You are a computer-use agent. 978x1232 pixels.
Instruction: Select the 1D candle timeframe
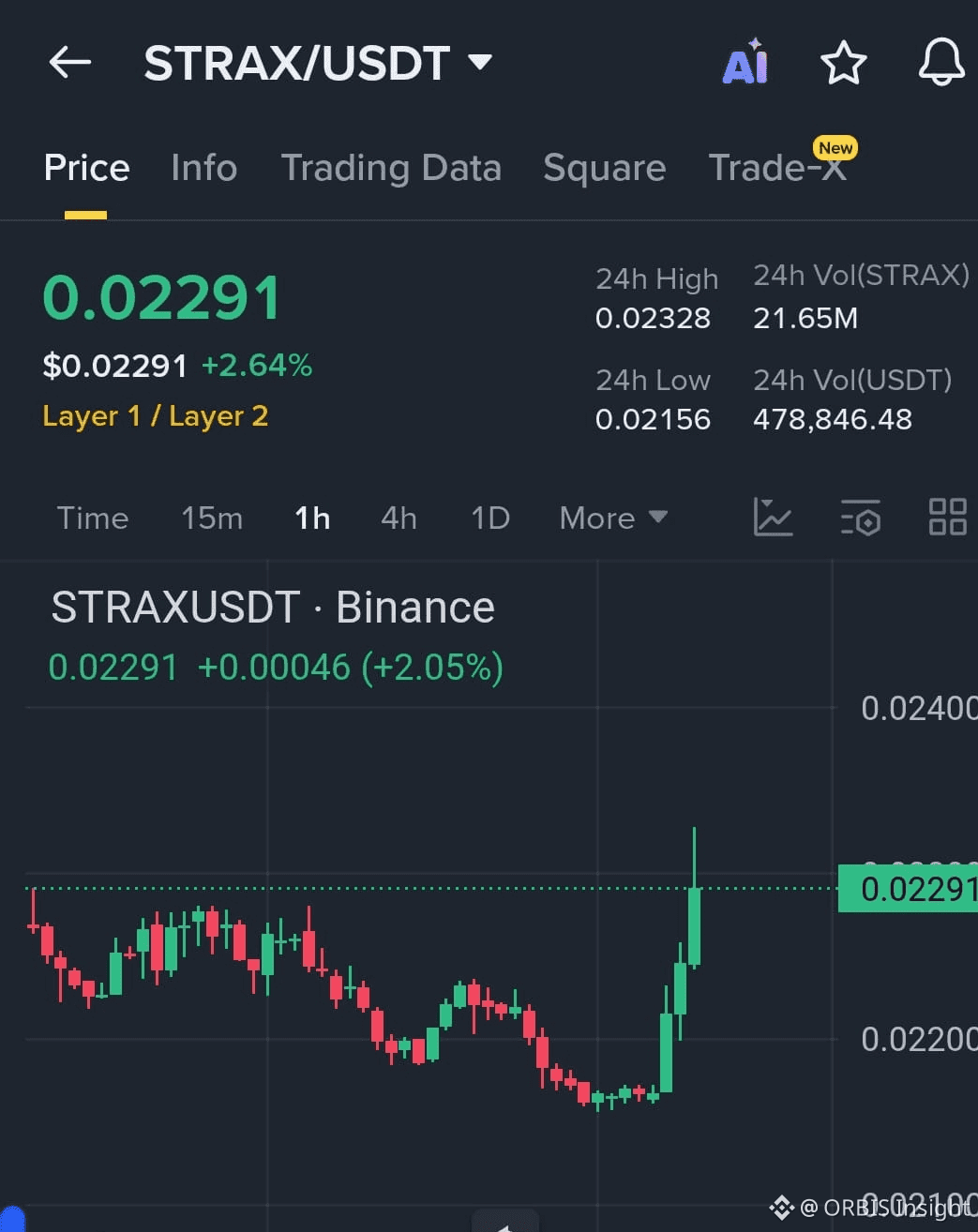pyautogui.click(x=489, y=518)
